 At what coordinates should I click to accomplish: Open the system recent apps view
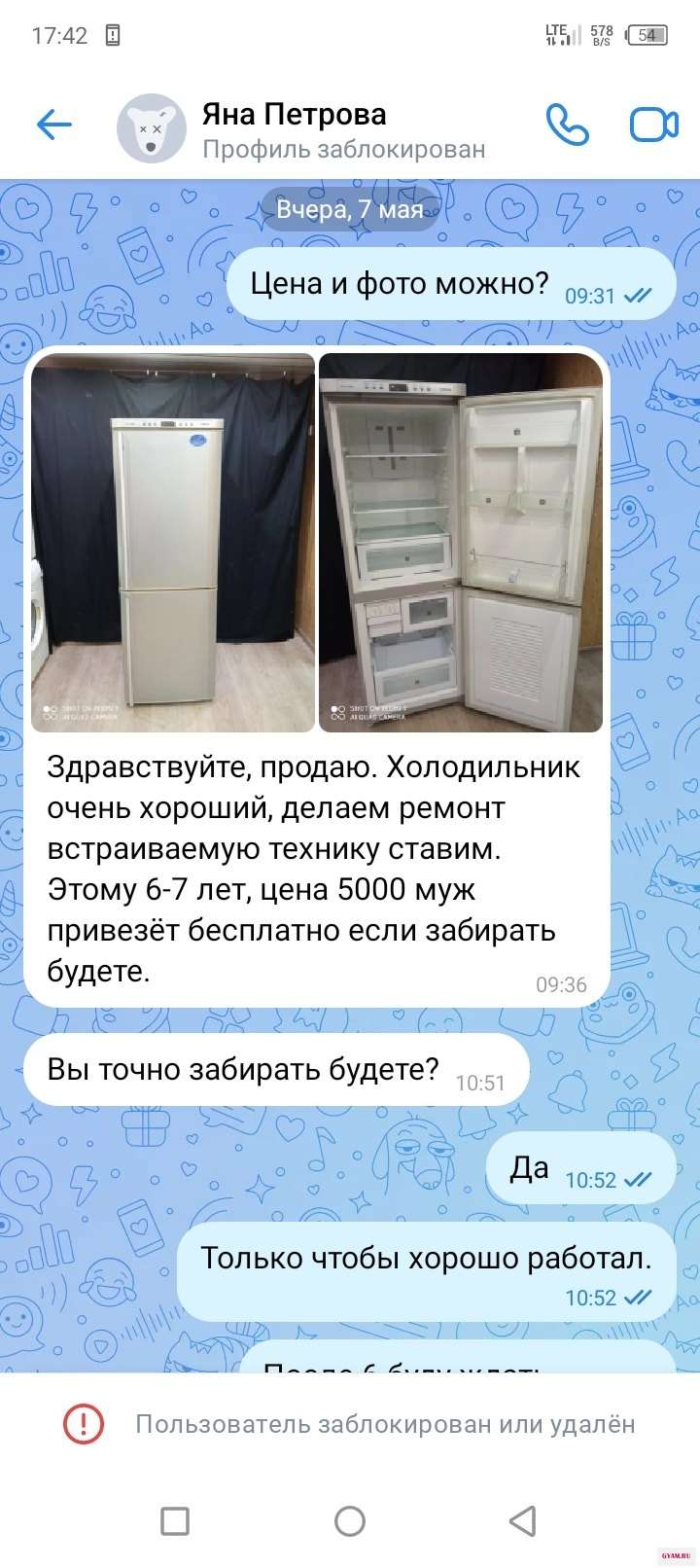point(175,1520)
